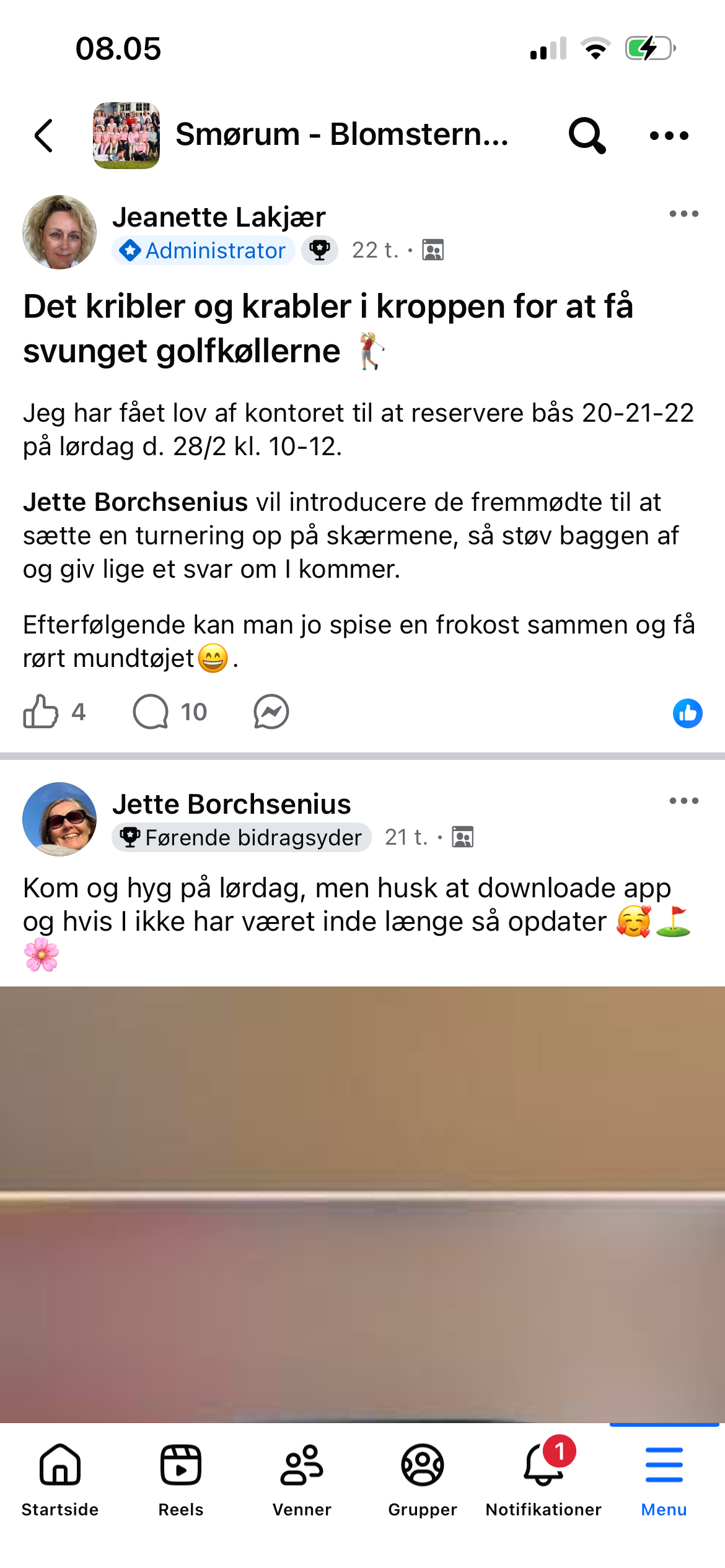Go back from the group page
The image size is (725, 1568).
point(44,136)
